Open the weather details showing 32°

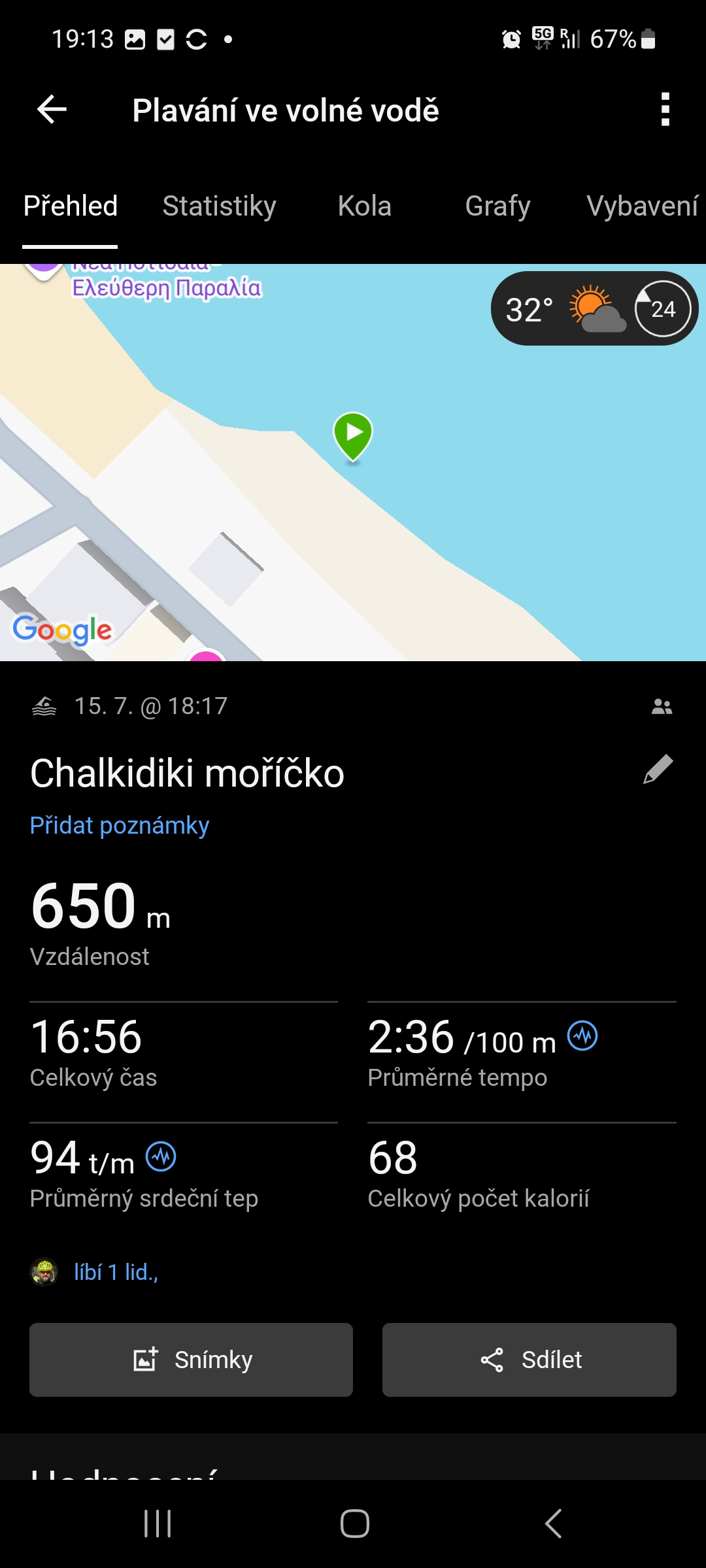594,308
